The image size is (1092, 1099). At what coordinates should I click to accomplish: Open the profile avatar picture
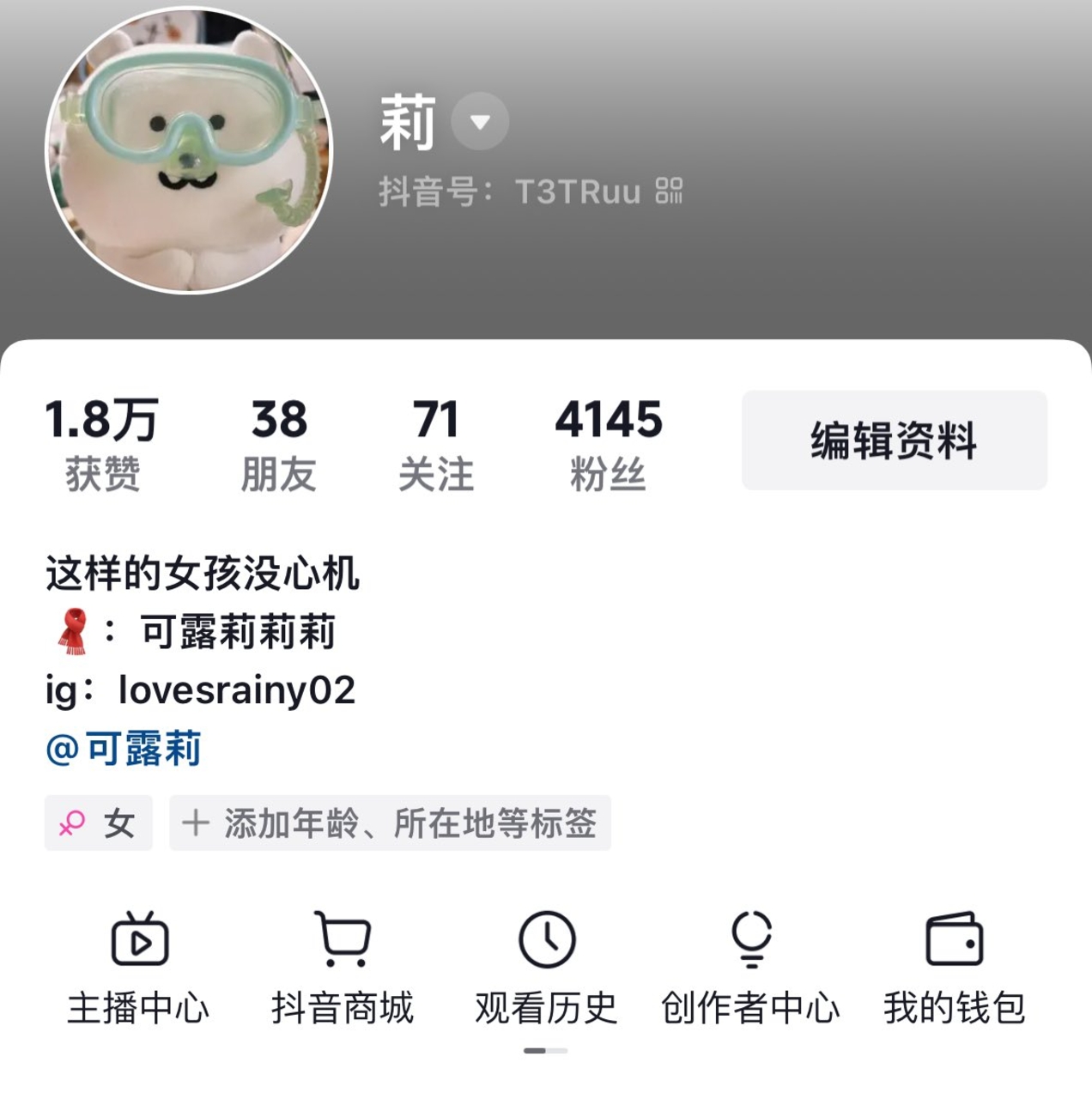click(189, 150)
